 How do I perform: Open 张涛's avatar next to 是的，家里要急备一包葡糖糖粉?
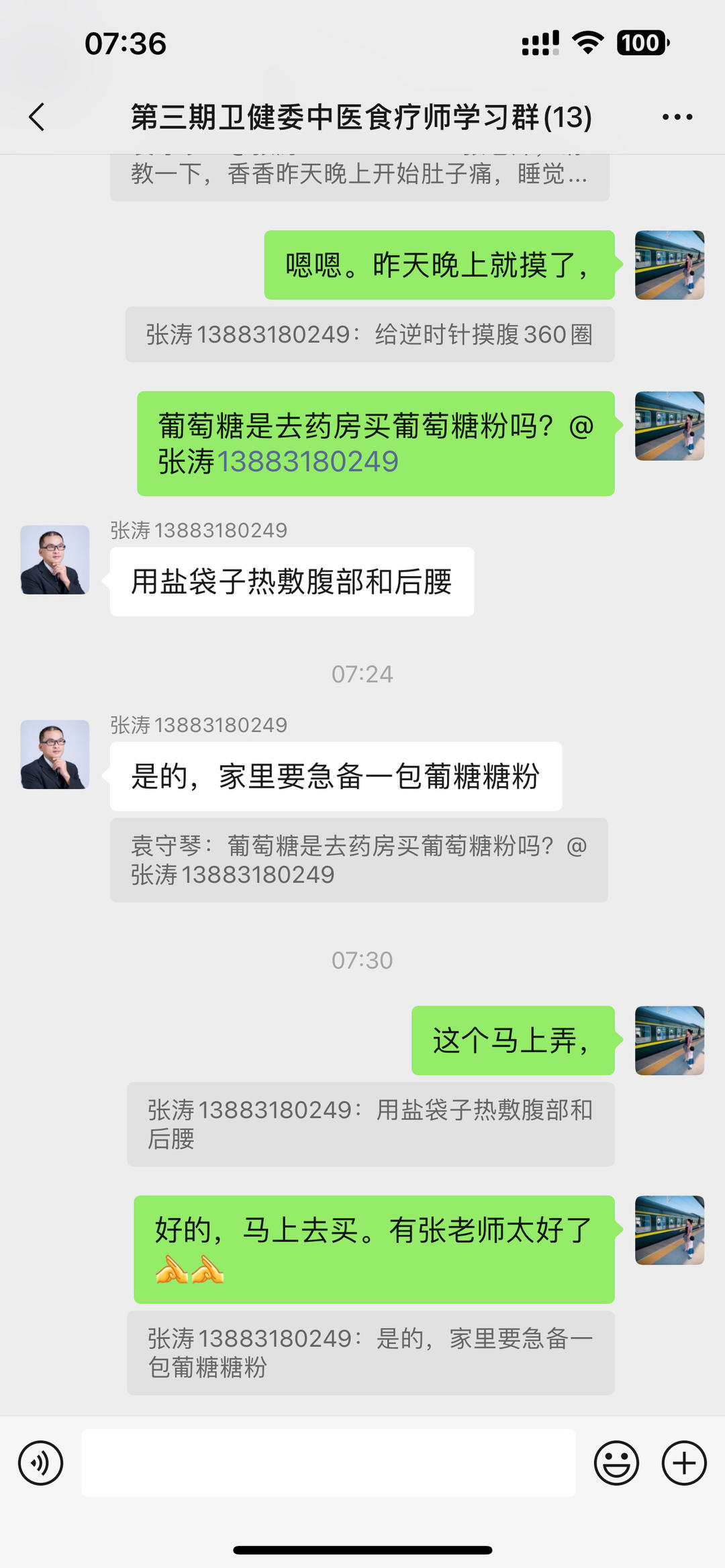tap(55, 754)
